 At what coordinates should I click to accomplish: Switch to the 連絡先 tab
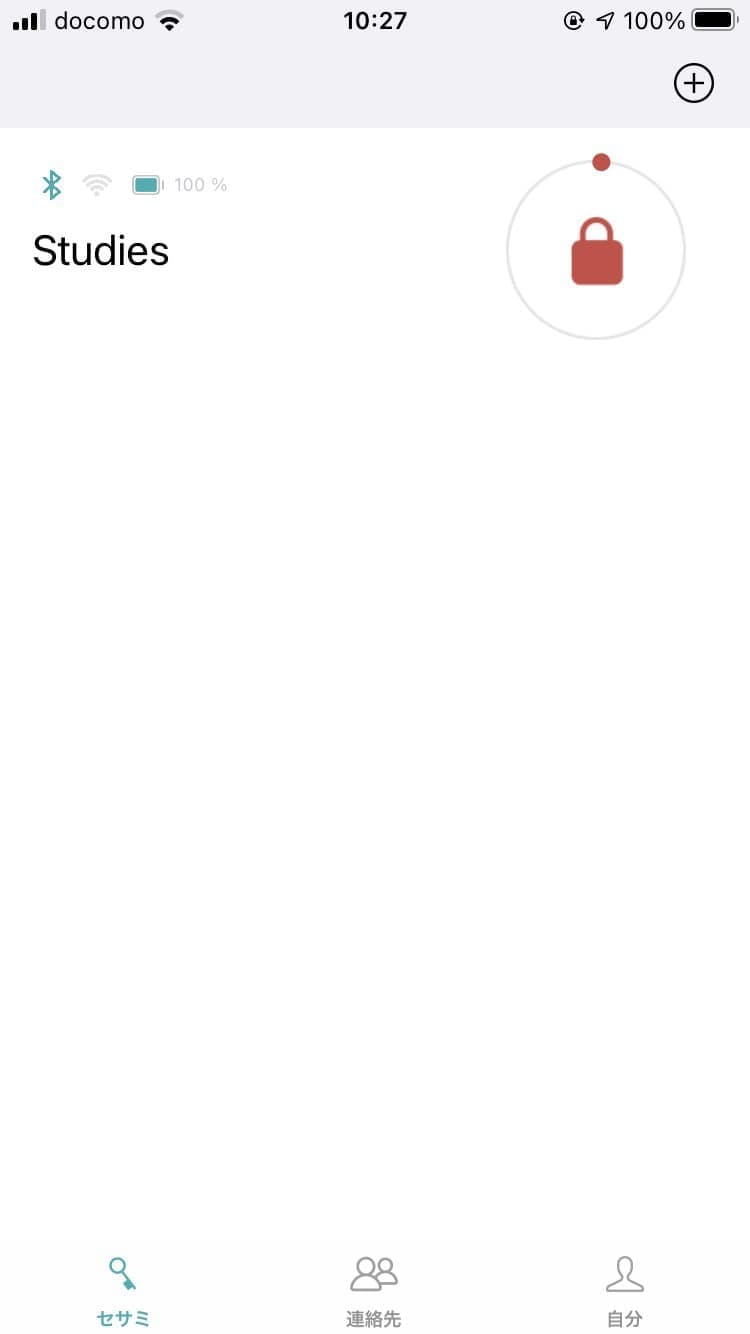(x=374, y=1291)
